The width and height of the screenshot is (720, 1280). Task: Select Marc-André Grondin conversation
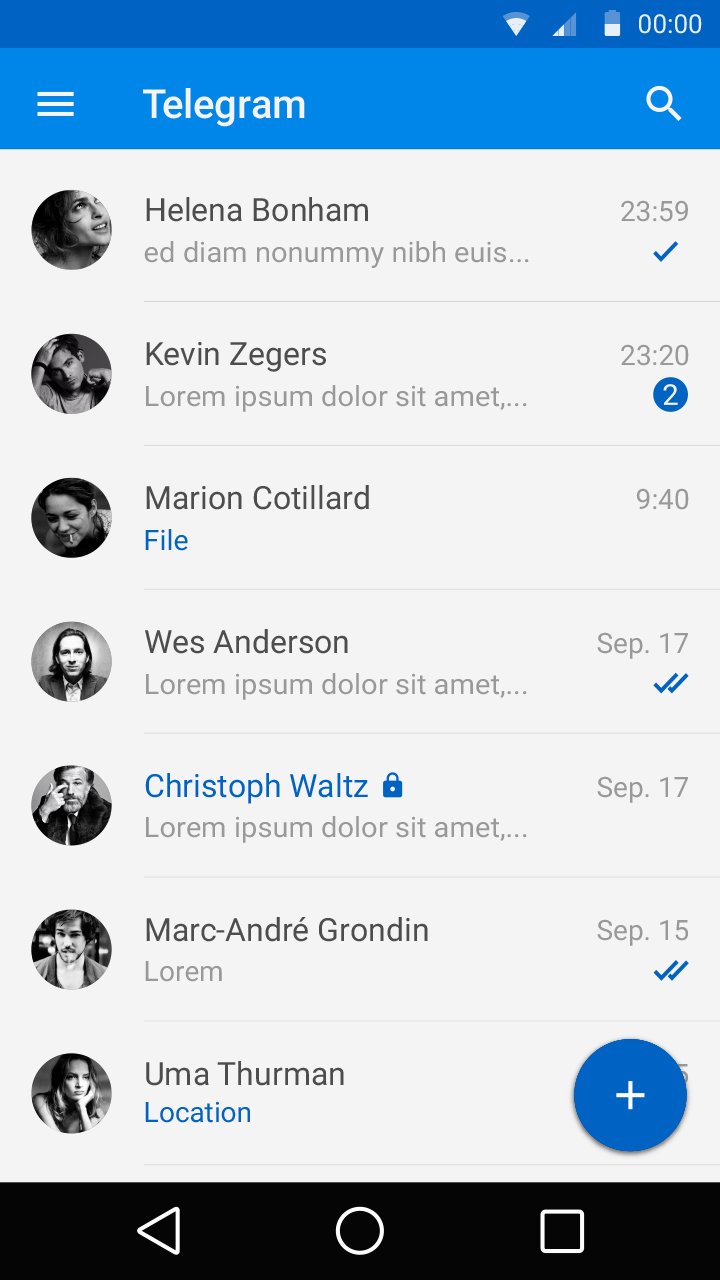(360, 950)
